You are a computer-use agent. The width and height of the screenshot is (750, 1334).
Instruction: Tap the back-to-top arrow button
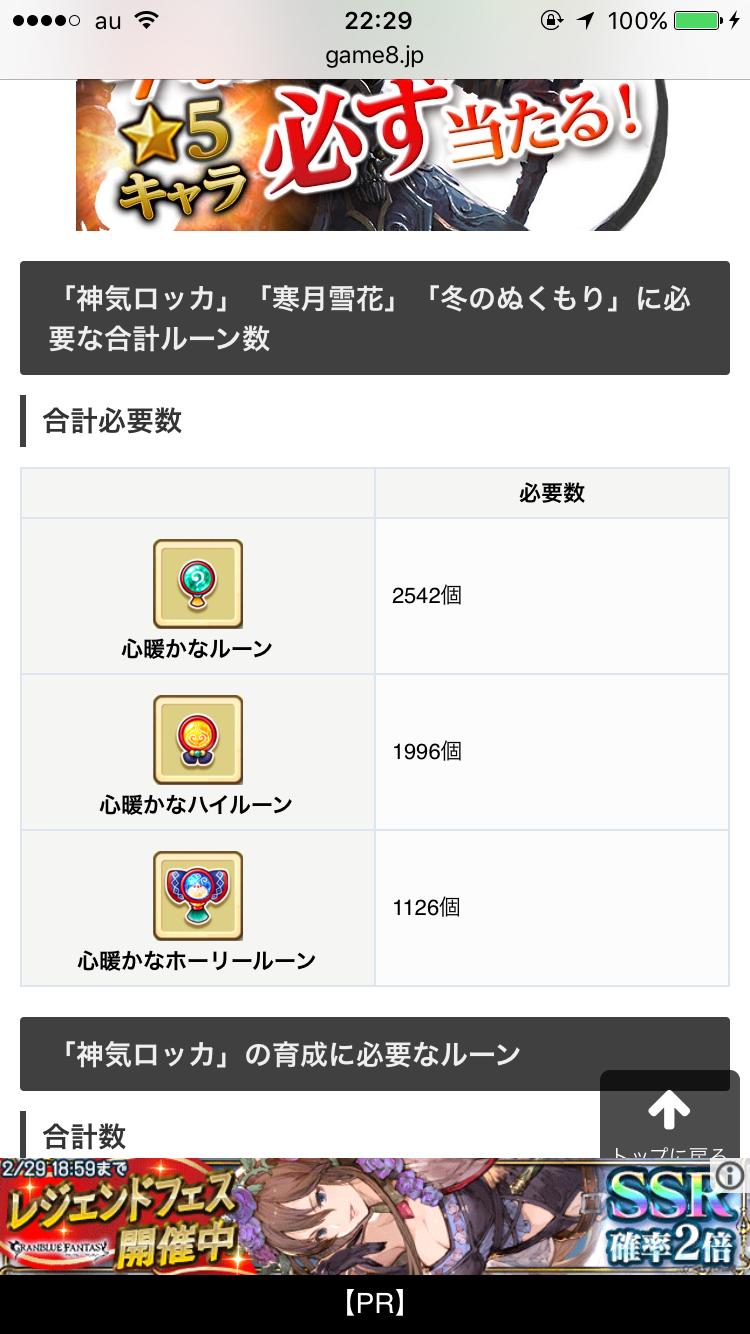(669, 1112)
